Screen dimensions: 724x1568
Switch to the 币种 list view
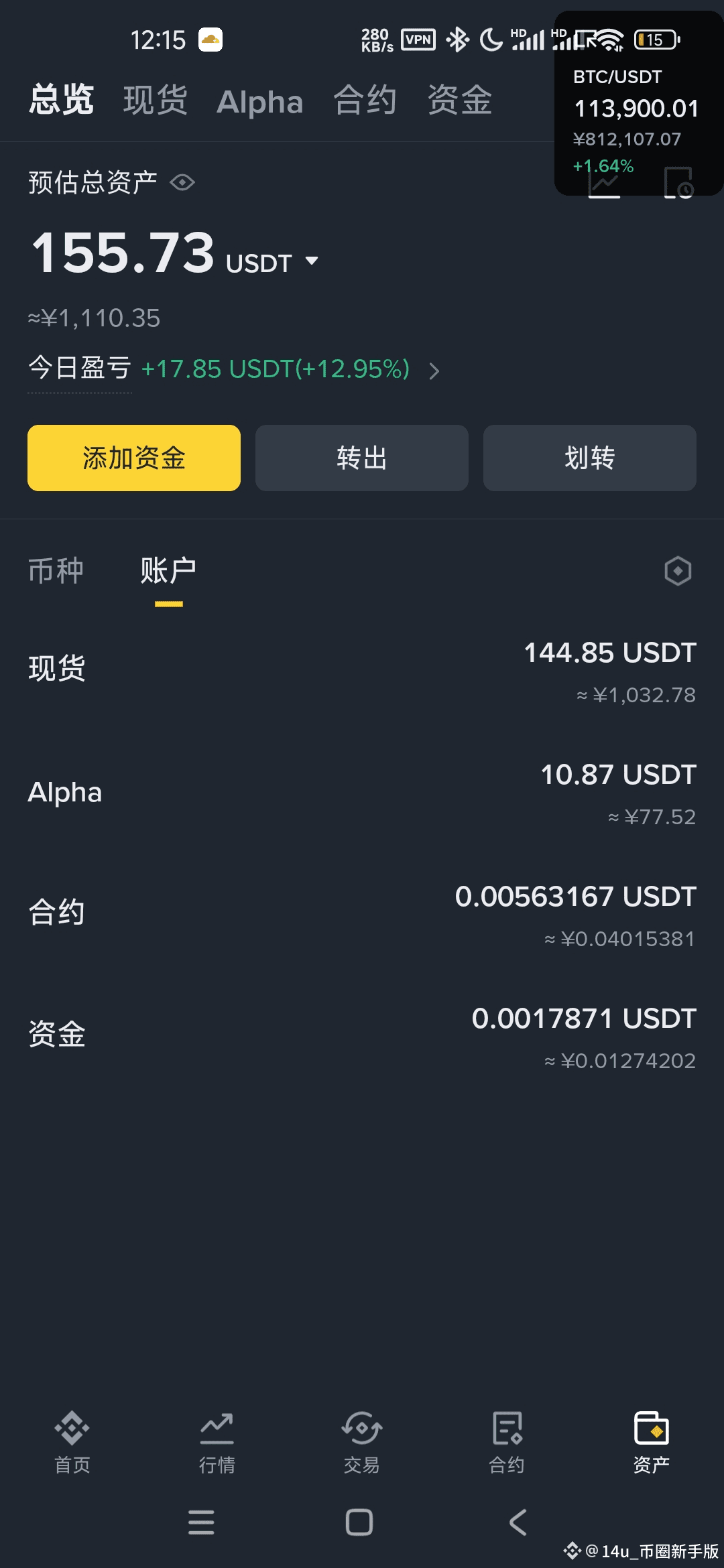[x=56, y=571]
